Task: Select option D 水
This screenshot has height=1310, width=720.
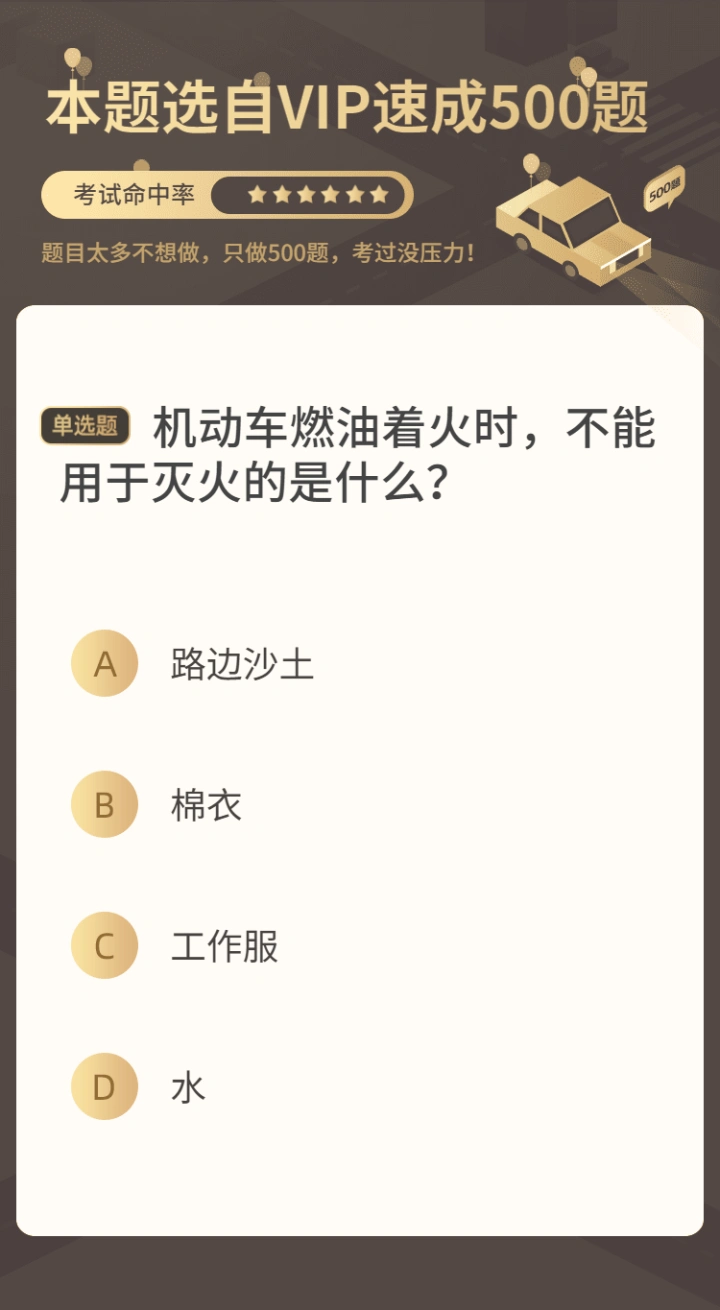Action: (104, 1087)
